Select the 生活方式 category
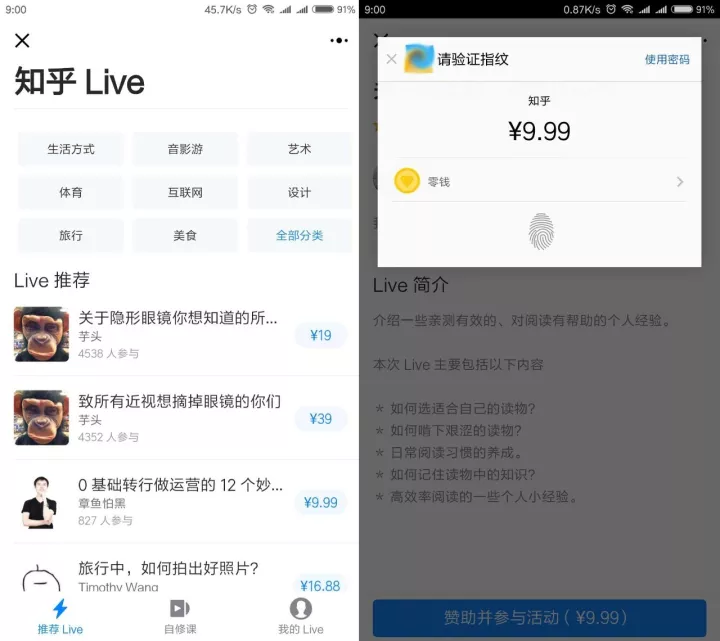The width and height of the screenshot is (720, 641). coord(71,149)
